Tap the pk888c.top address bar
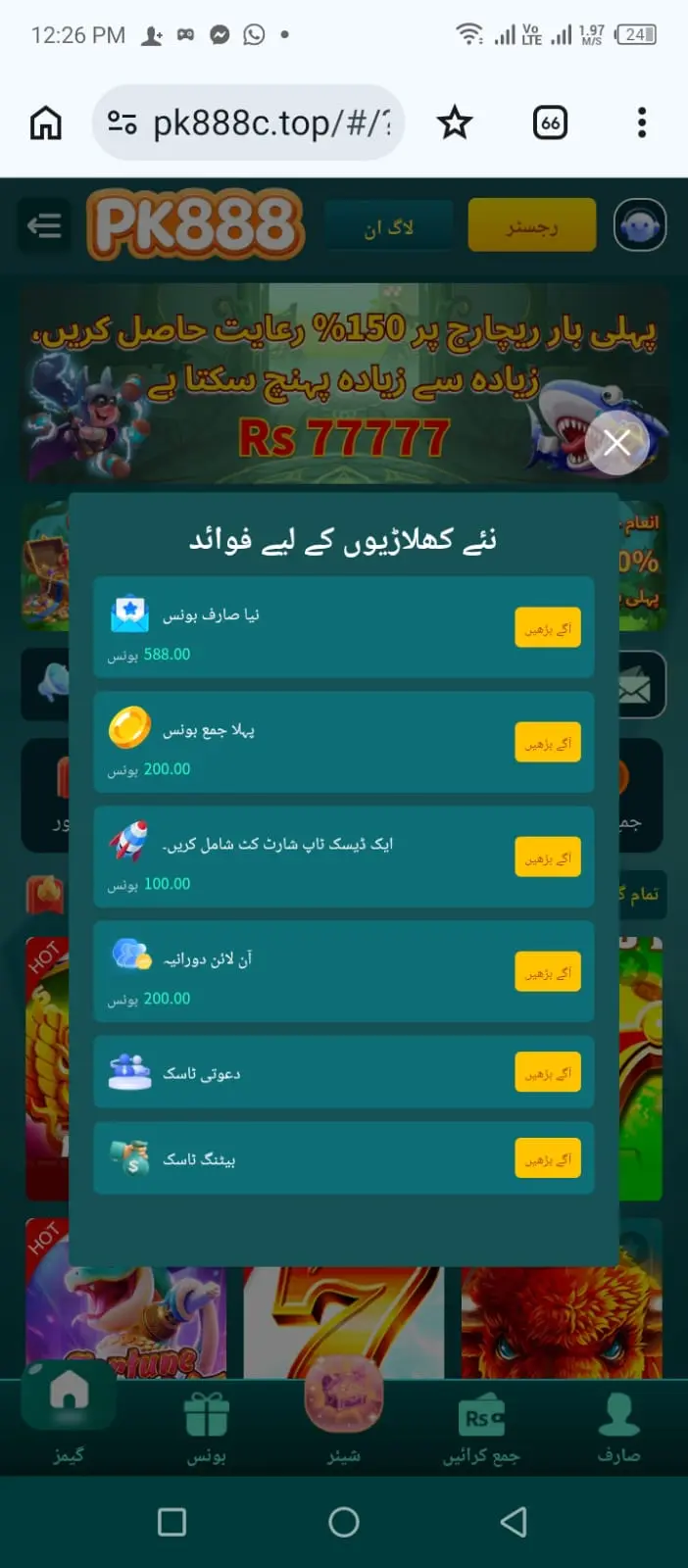Viewport: 688px width, 1568px height. (265, 123)
